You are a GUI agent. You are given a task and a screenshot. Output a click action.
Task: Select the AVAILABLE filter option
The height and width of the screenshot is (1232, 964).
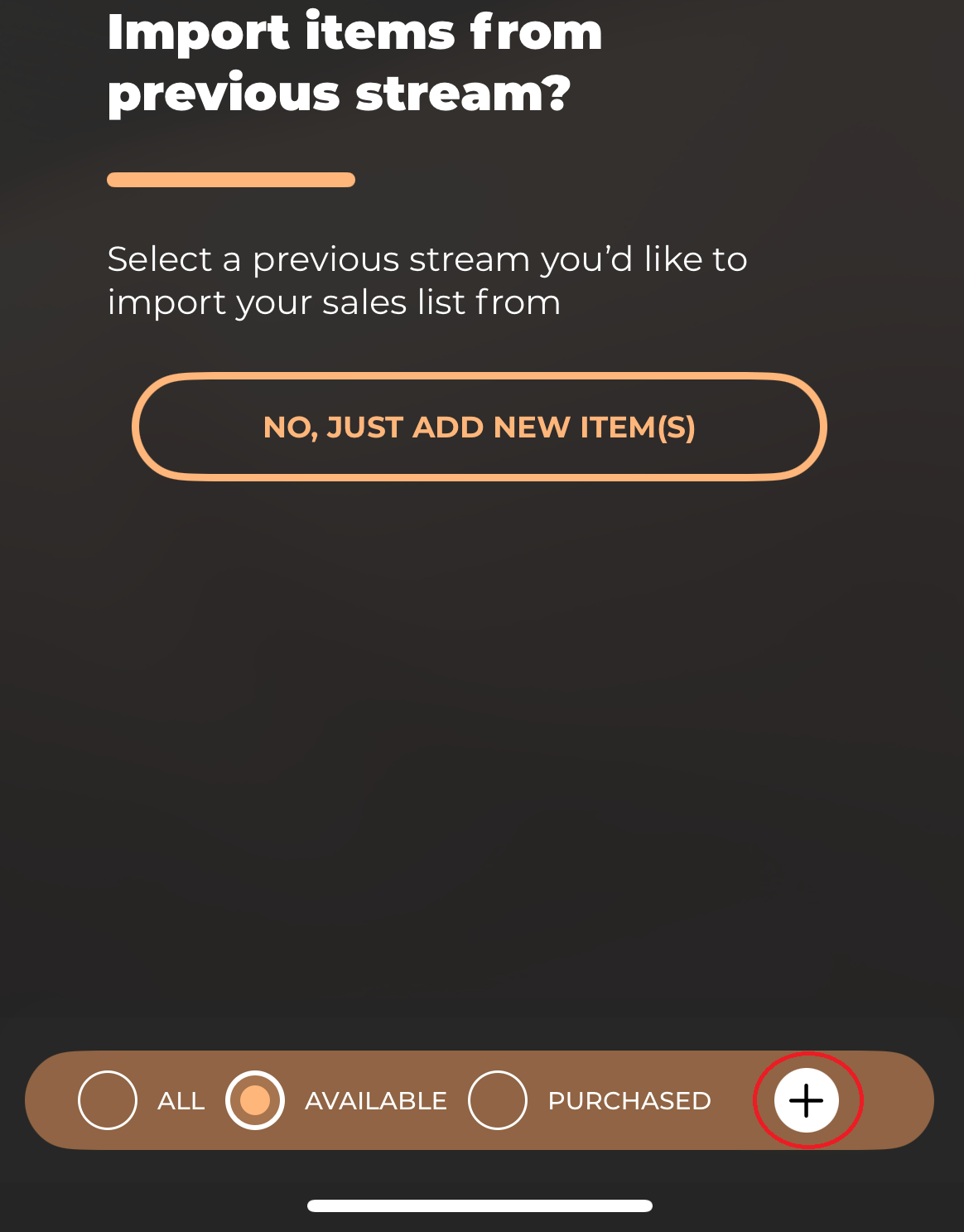pos(255,1100)
